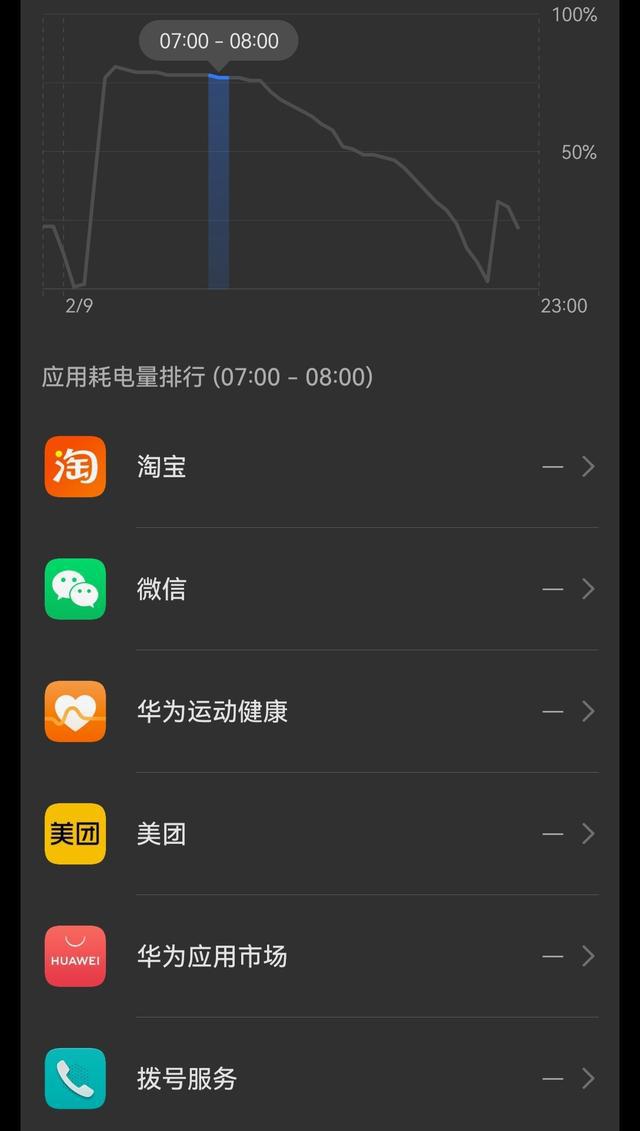View 微信 power consumption details

point(320,589)
